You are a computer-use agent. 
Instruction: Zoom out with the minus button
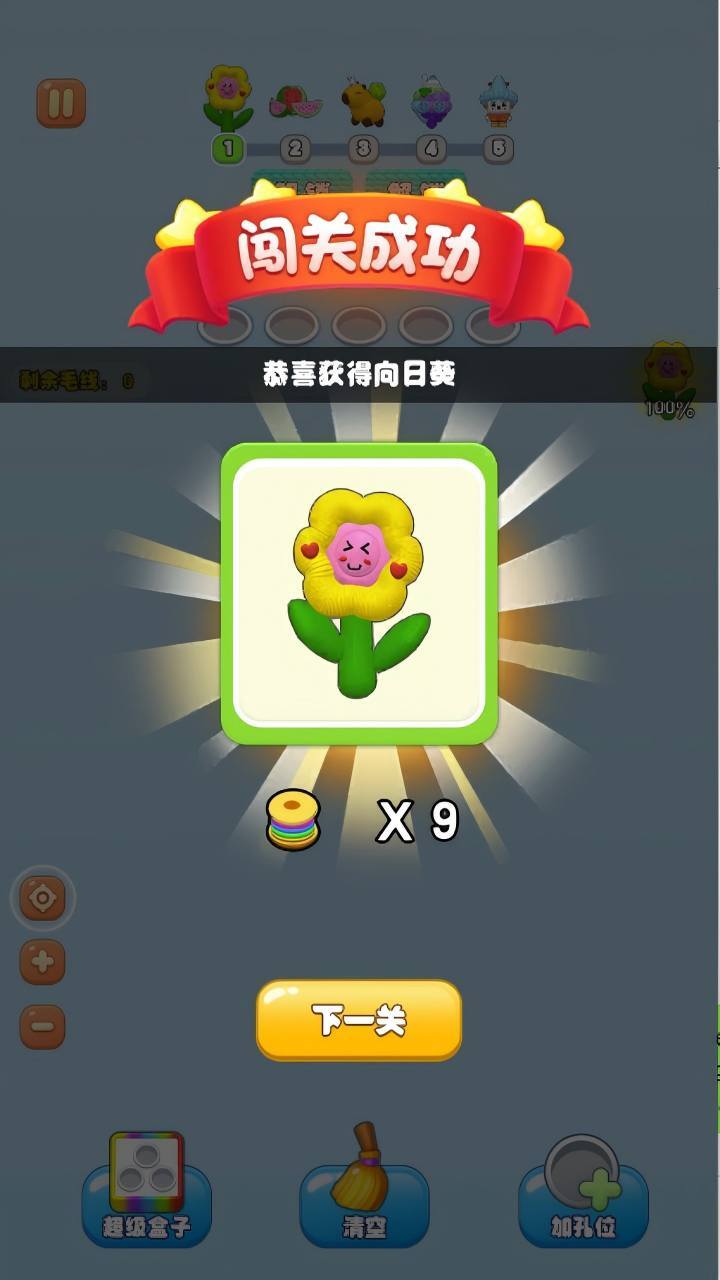click(x=43, y=1027)
